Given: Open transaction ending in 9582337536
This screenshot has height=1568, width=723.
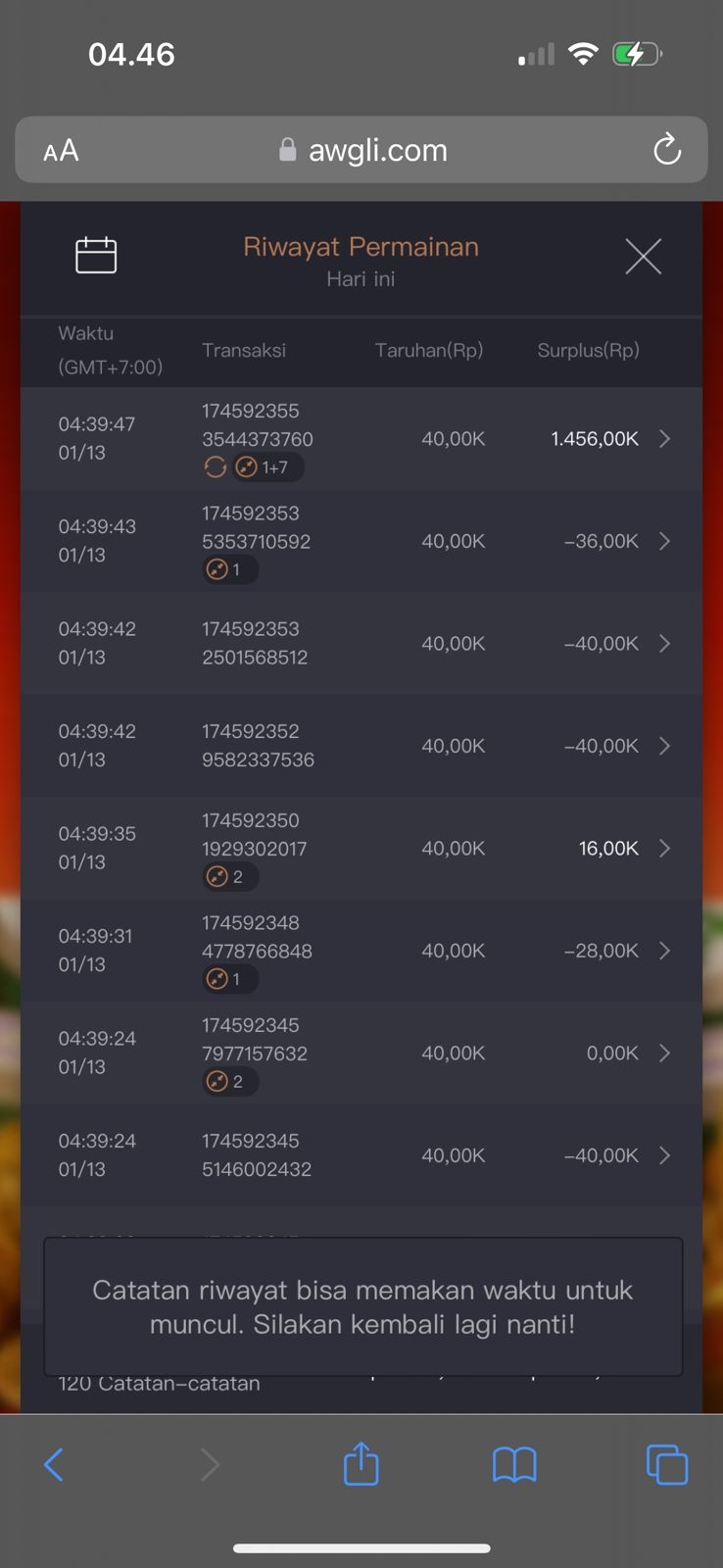Looking at the screenshot, I should (664, 746).
